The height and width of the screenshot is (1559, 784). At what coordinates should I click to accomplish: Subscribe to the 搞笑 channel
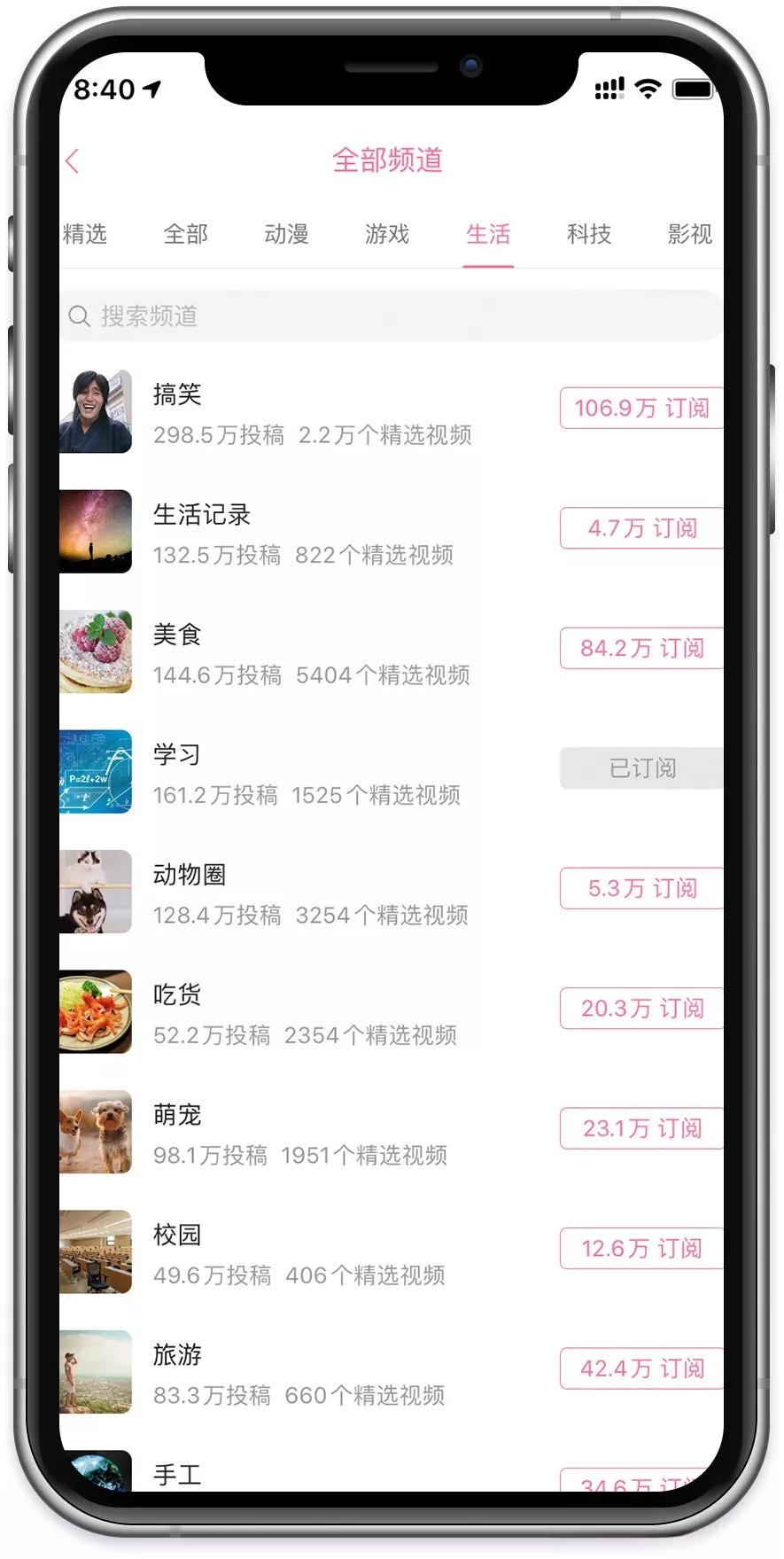[640, 409]
